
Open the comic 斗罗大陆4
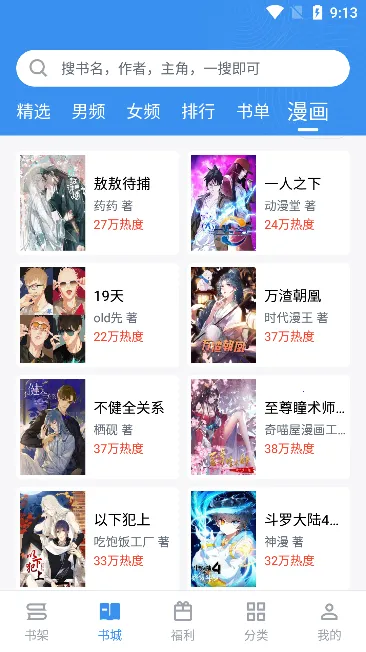[269, 539]
